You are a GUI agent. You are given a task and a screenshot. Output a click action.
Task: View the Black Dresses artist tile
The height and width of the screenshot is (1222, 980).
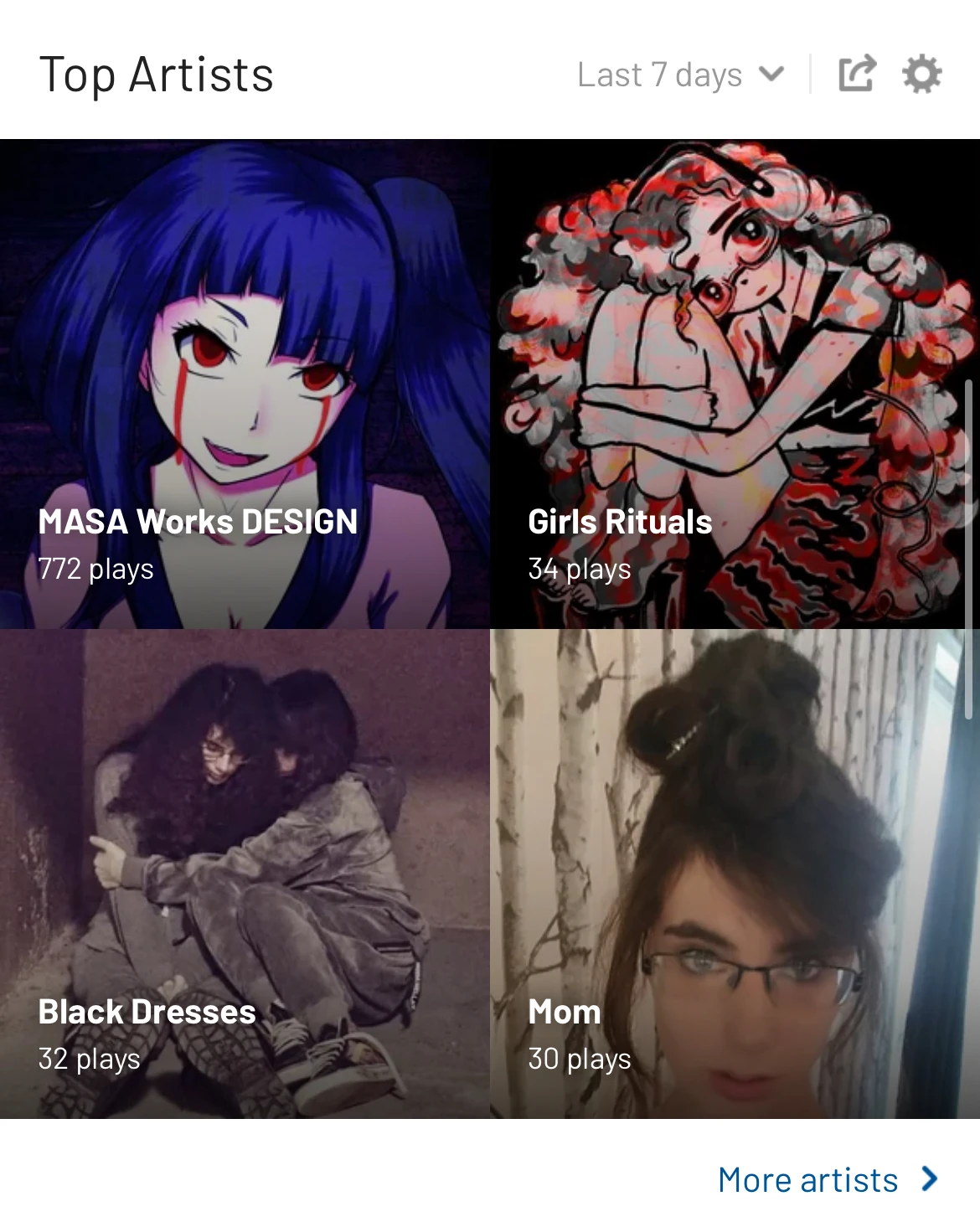[245, 874]
